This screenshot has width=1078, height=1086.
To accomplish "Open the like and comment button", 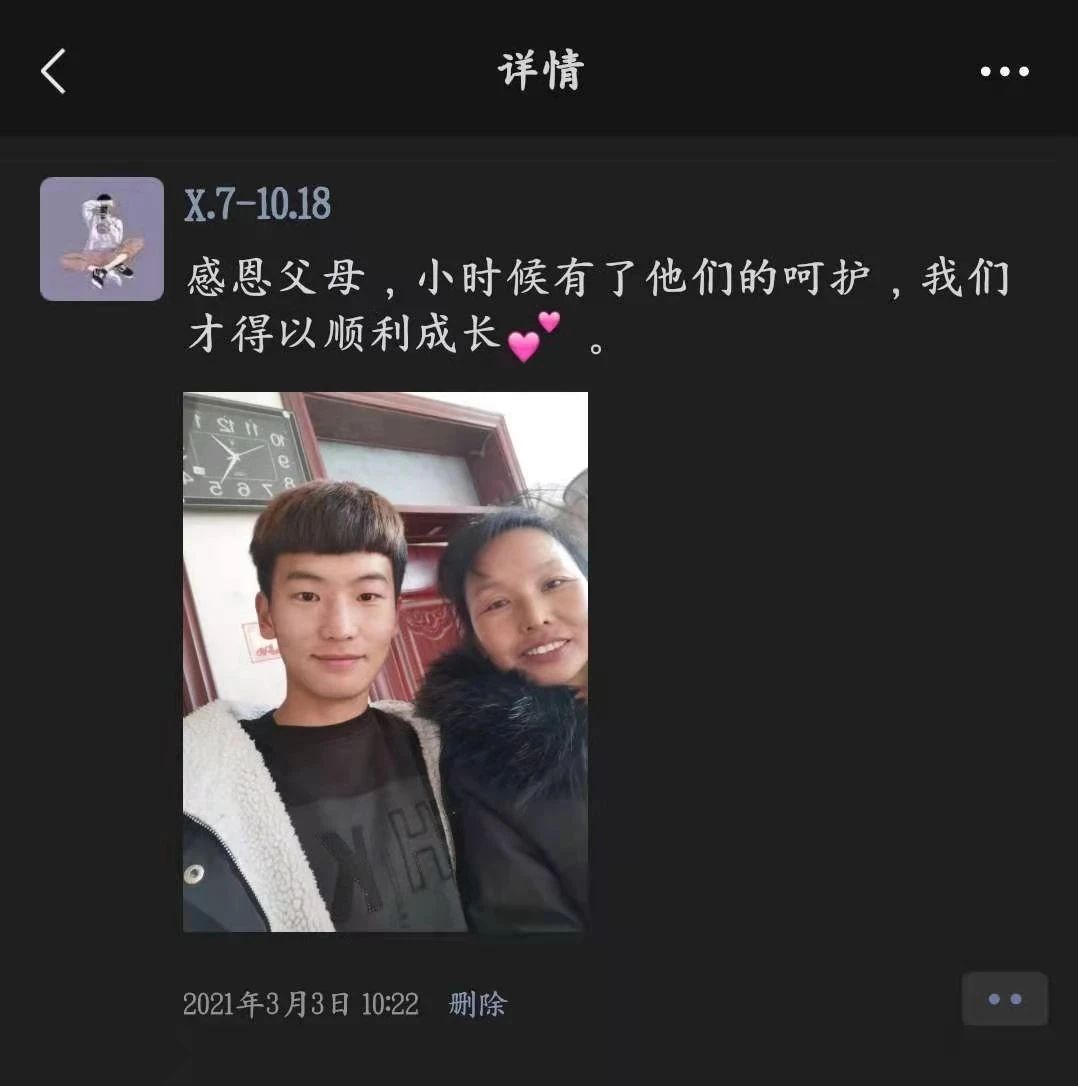I will point(1004,999).
